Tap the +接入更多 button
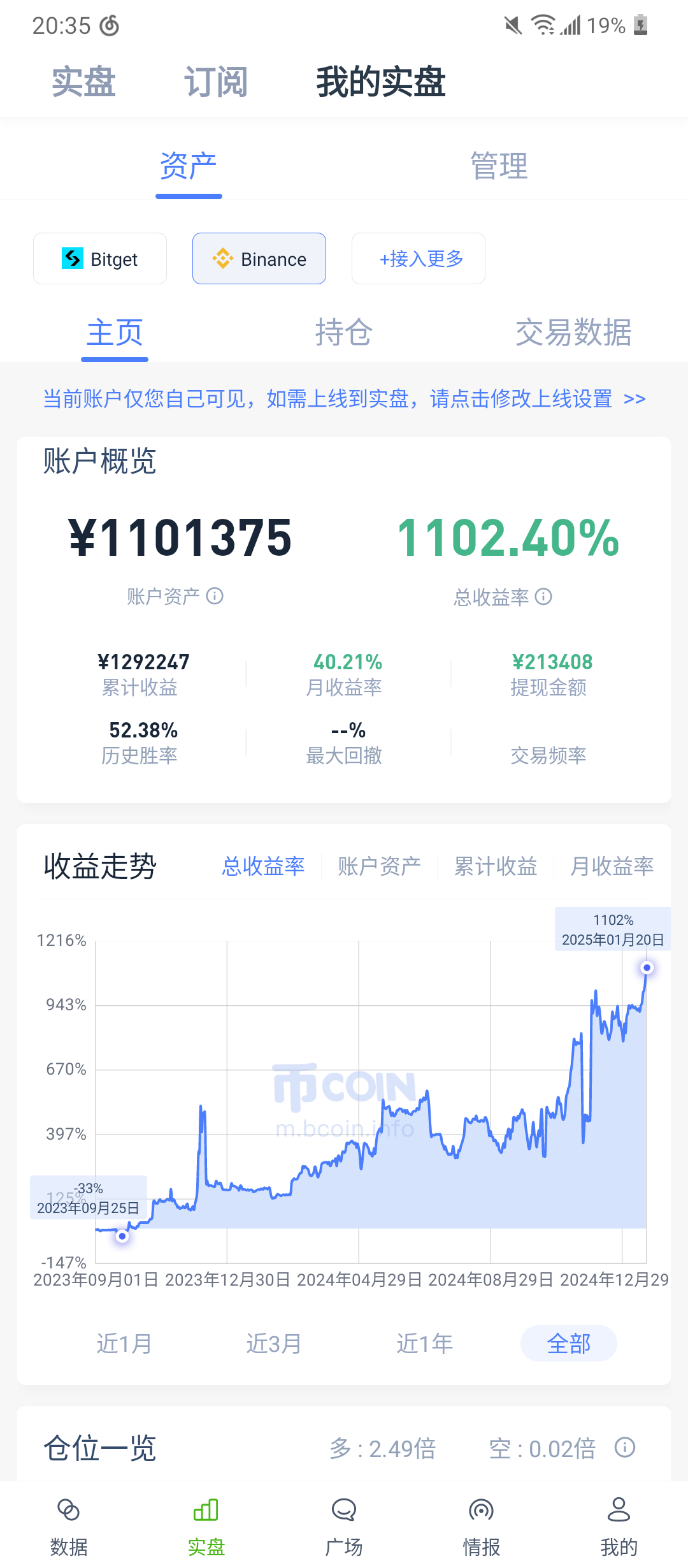Screen dimensions: 688x1568 click(418, 259)
